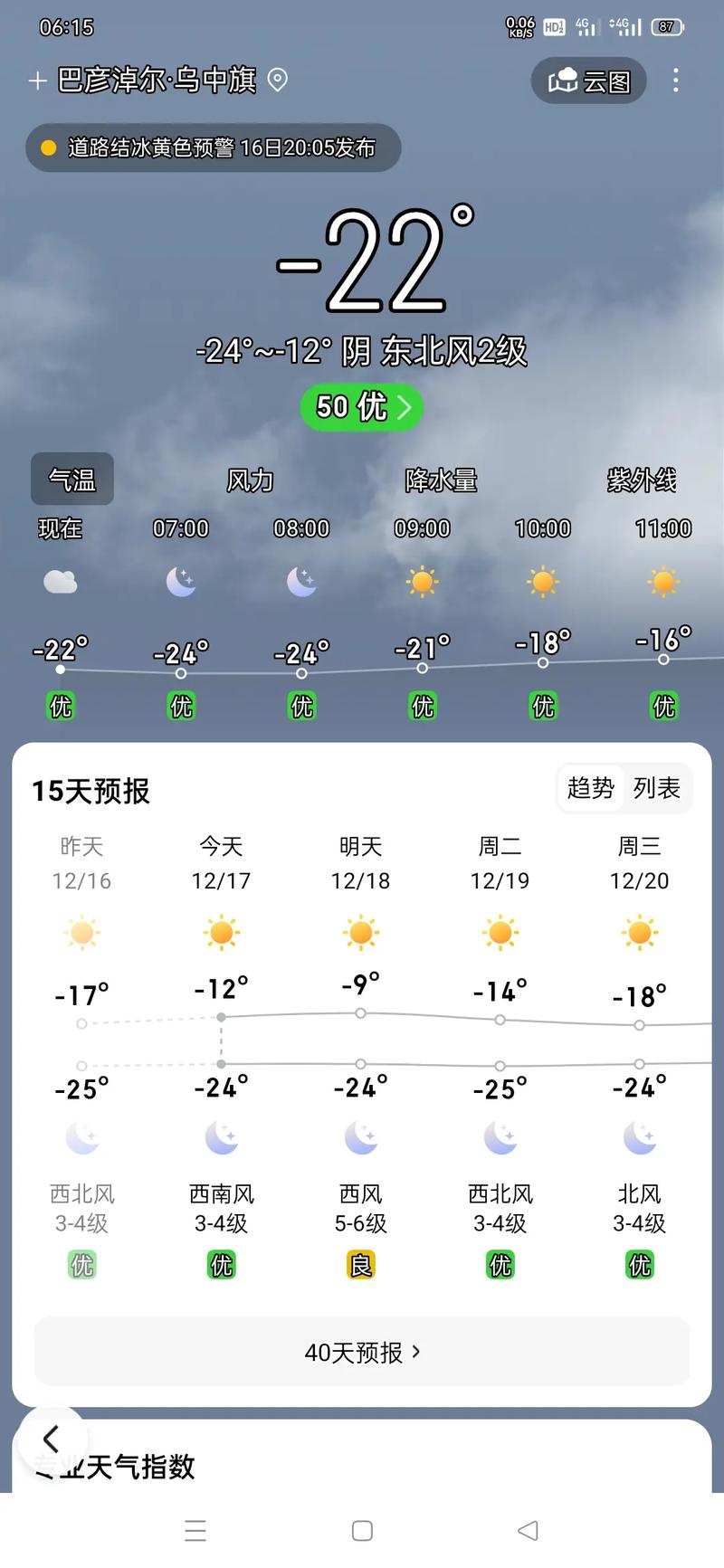Expand the 50 优 air quality details
This screenshot has width=724, height=1568.
point(360,408)
